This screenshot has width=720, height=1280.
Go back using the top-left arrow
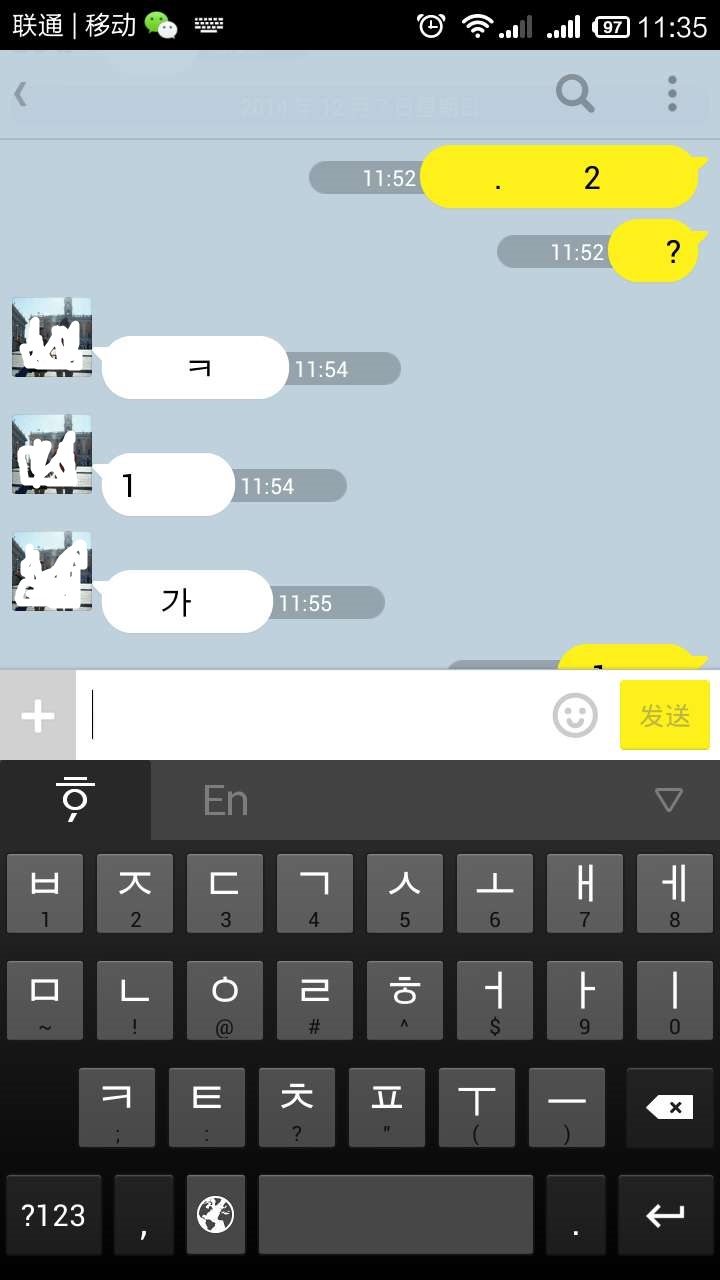tap(21, 94)
